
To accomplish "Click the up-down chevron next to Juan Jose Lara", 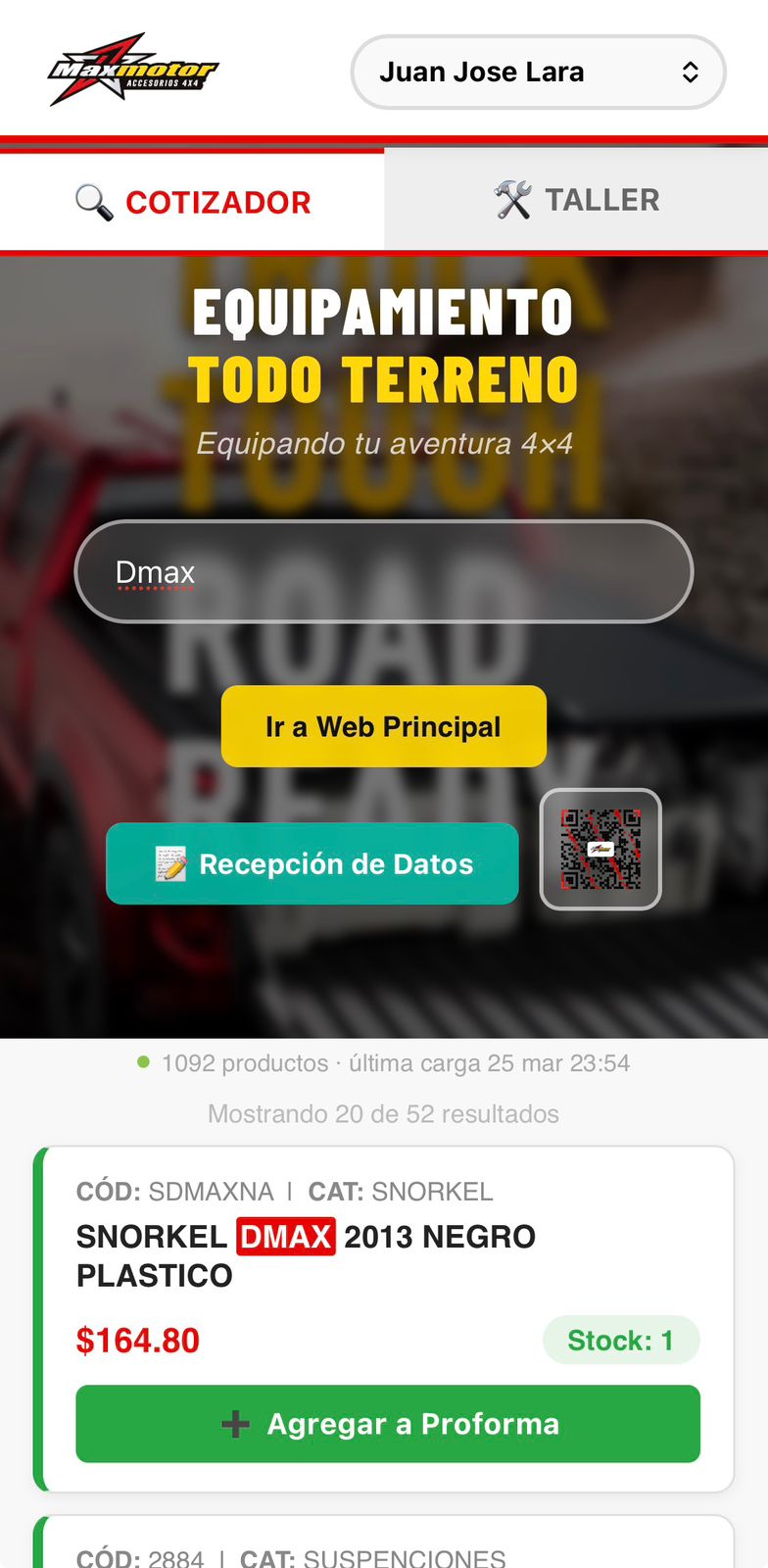I will [690, 71].
